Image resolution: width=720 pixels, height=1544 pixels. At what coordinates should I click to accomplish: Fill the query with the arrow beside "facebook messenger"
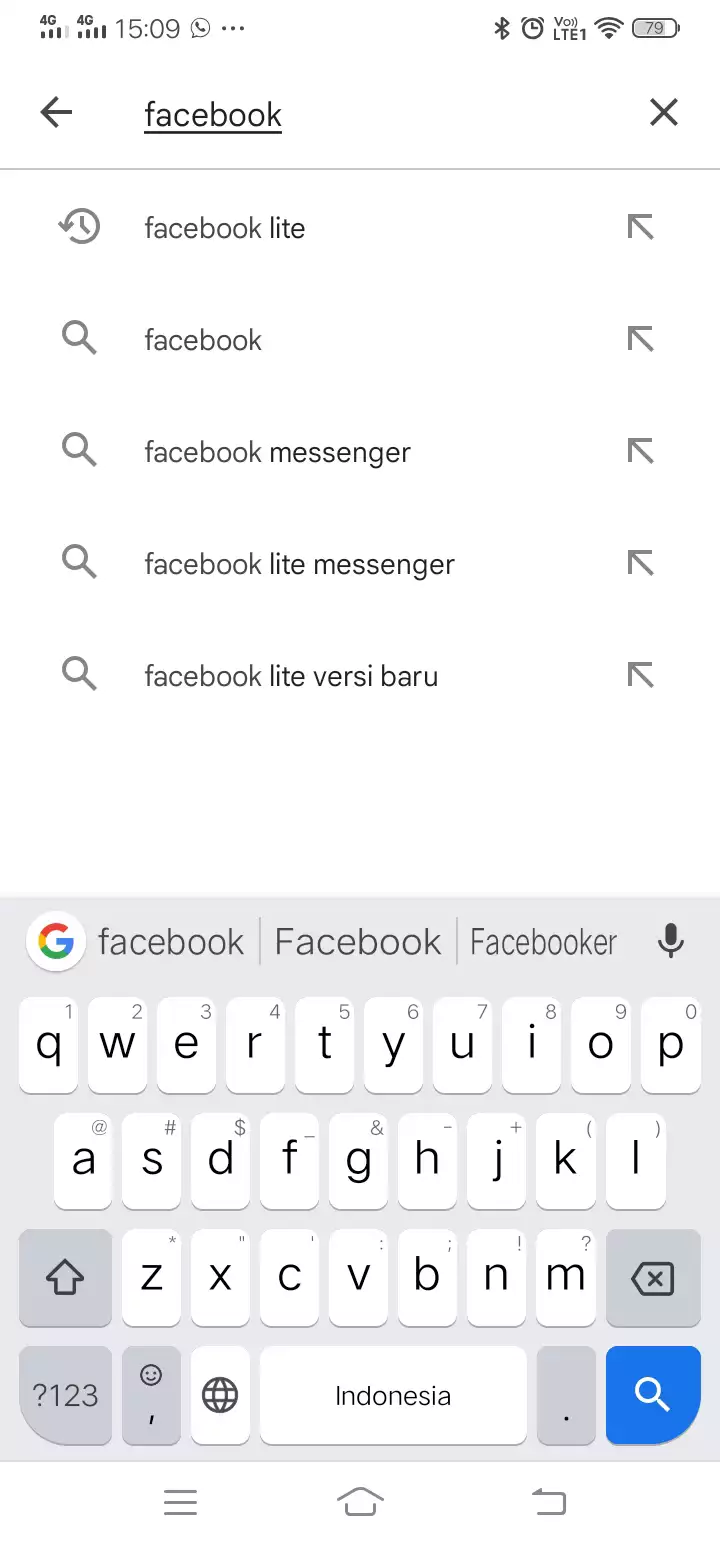pyautogui.click(x=640, y=452)
